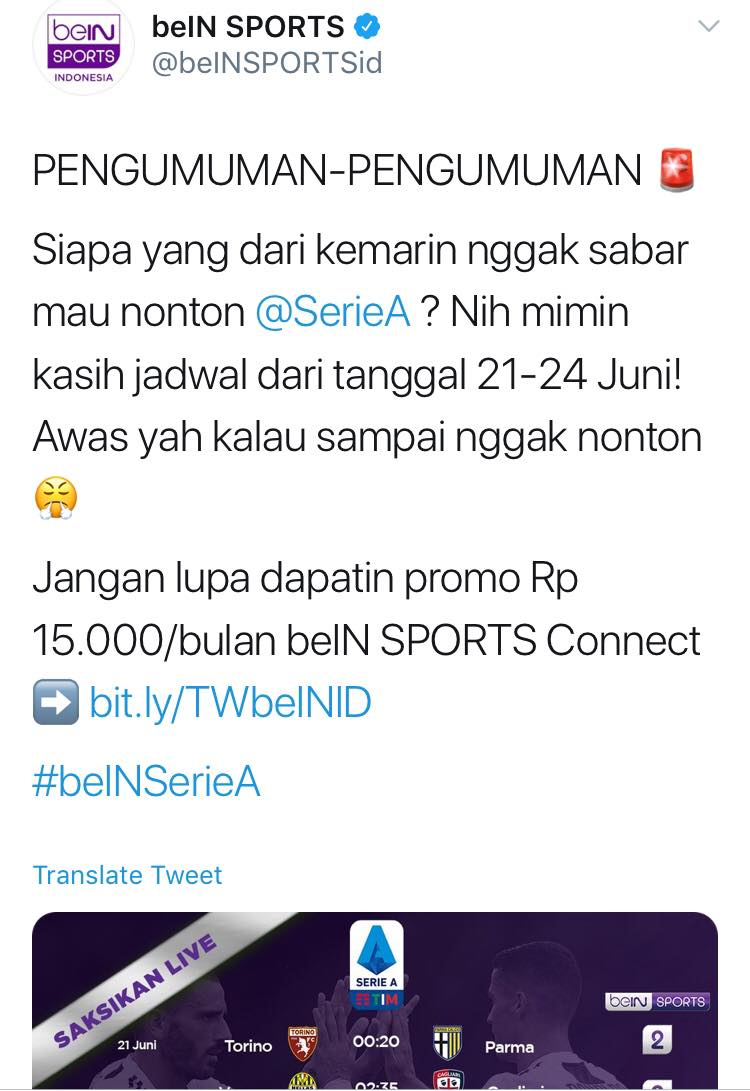Expand the tweet options chevron
The height and width of the screenshot is (1091, 750).
[x=708, y=27]
